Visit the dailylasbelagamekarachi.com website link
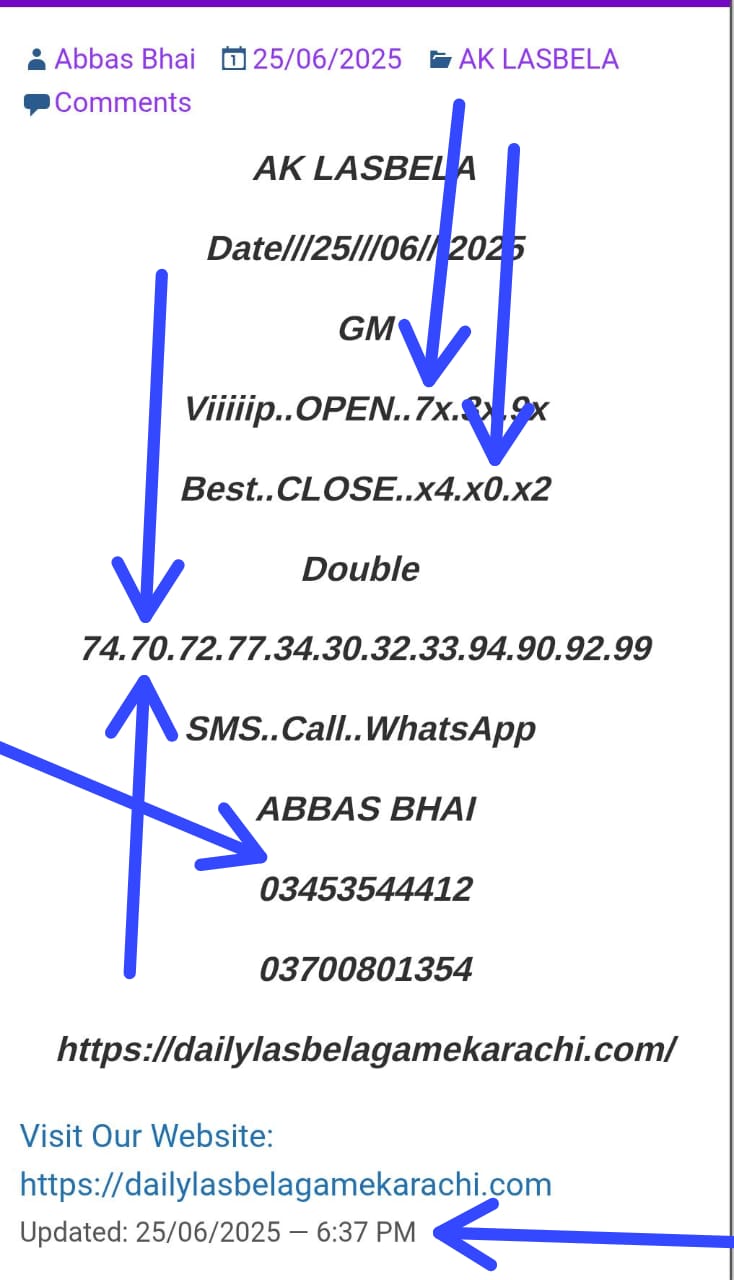This screenshot has height=1280, width=734. [x=286, y=1185]
